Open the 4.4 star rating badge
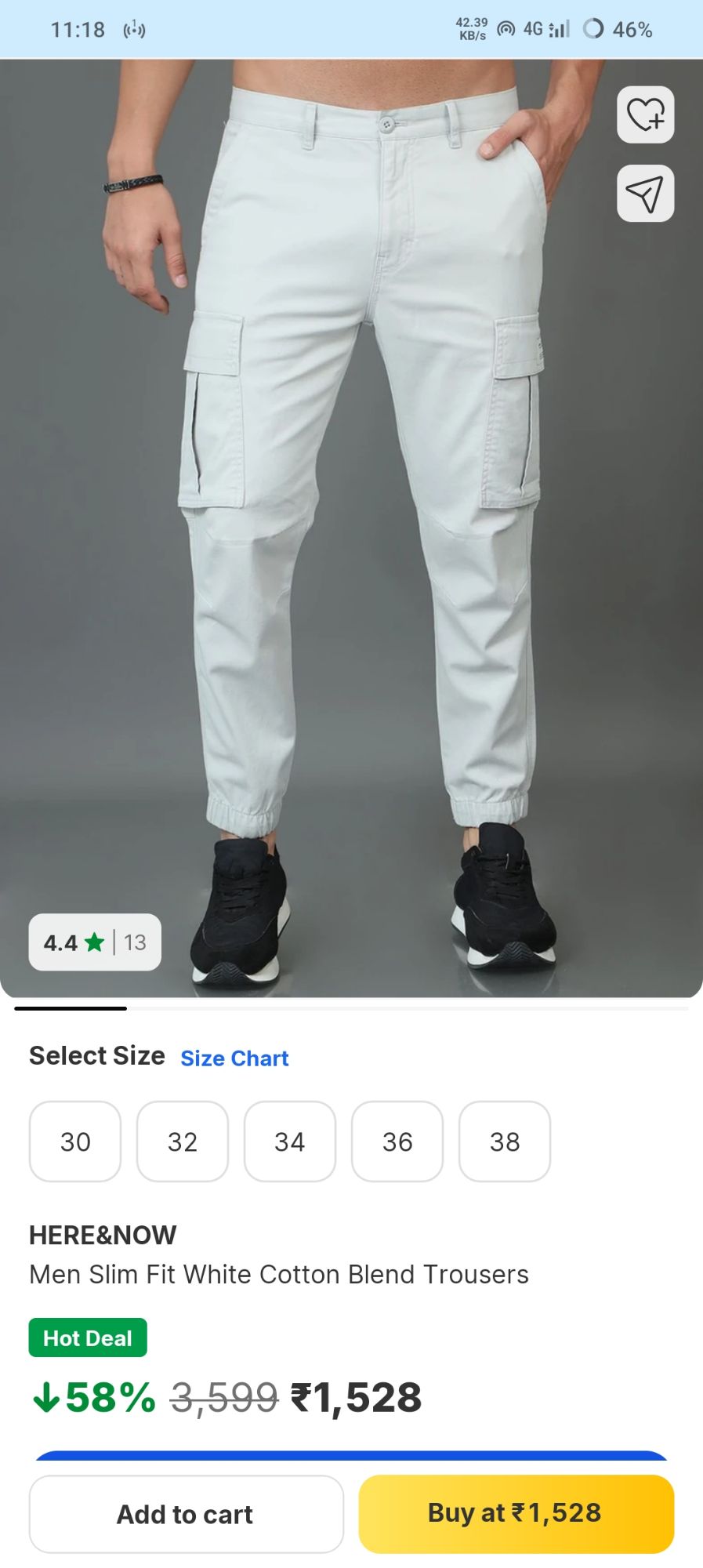703x1568 pixels. tap(95, 942)
